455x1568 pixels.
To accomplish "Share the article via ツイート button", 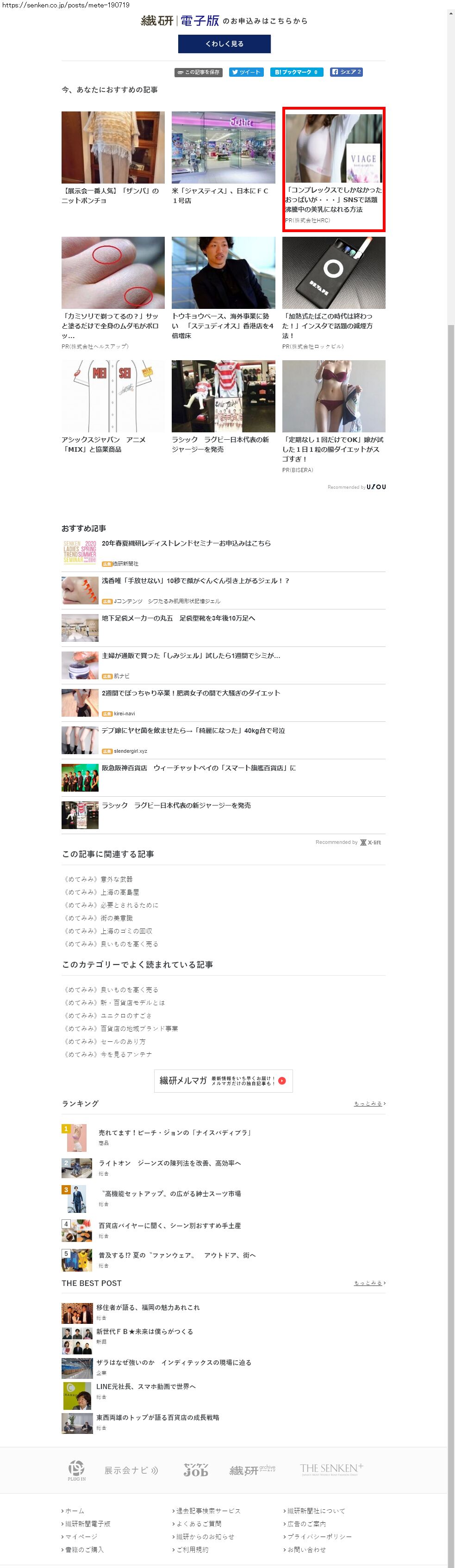I will point(246,72).
